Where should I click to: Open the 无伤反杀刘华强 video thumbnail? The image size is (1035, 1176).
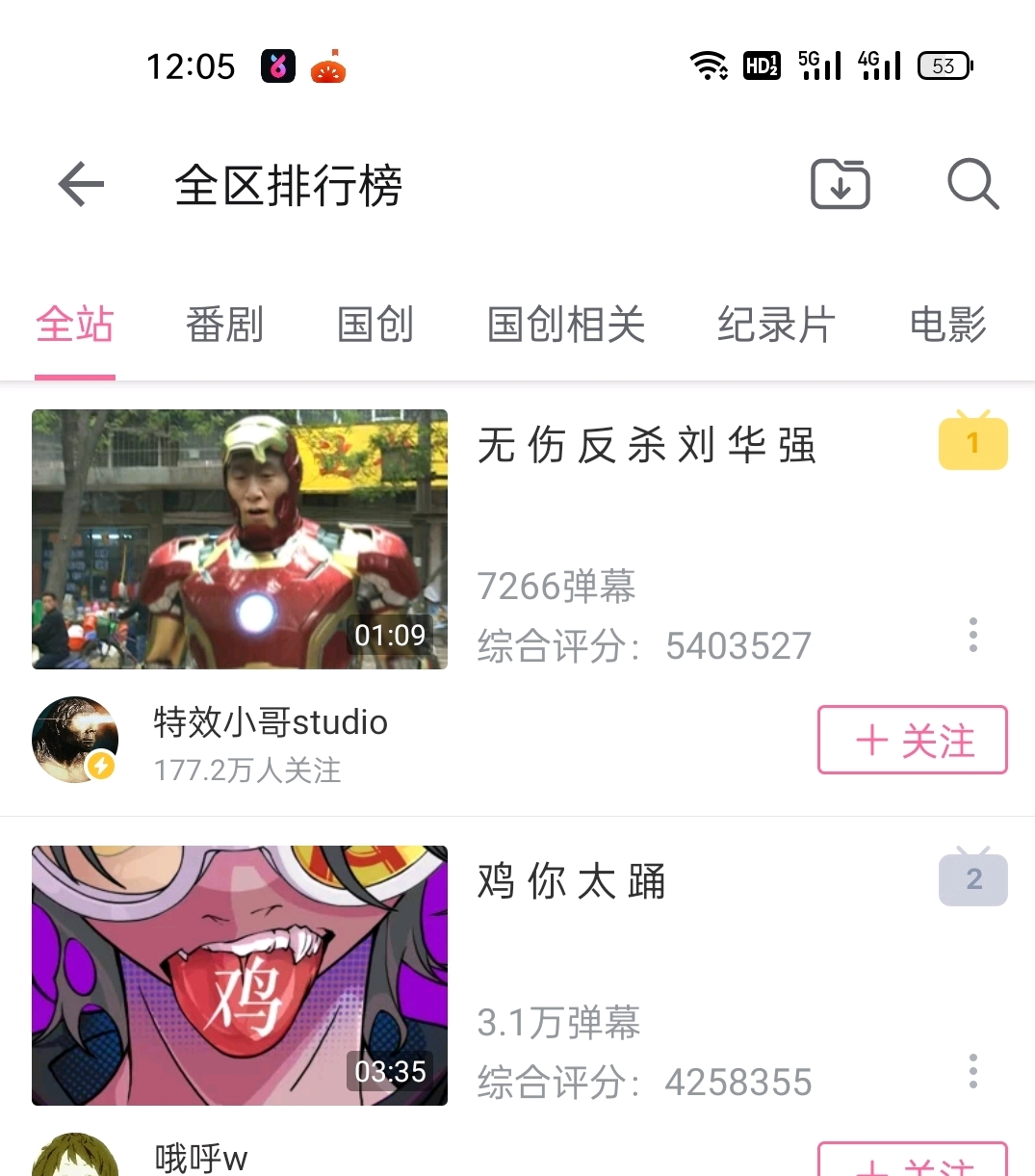(240, 539)
